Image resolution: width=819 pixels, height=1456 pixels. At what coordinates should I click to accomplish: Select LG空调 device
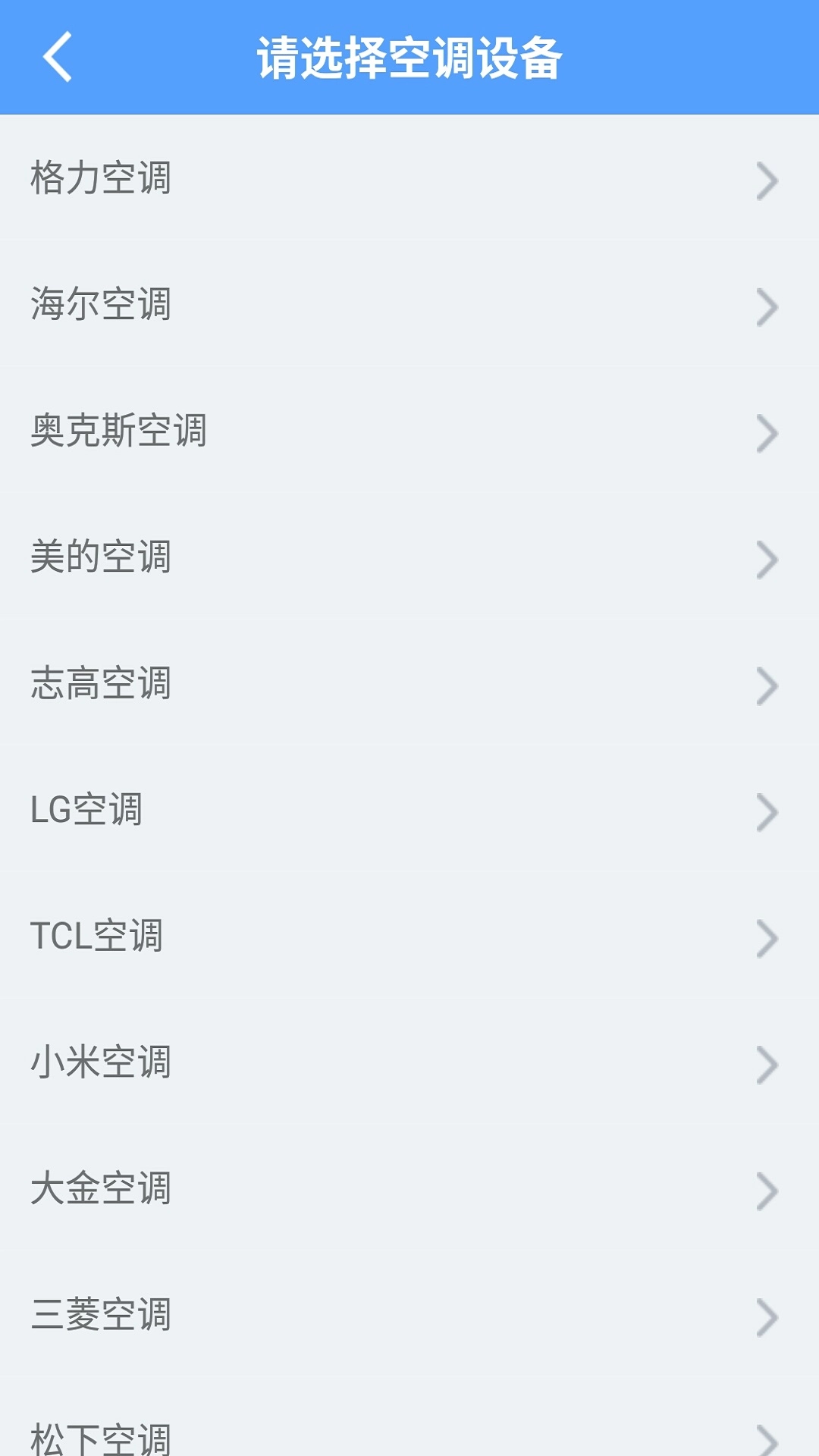tap(409, 810)
